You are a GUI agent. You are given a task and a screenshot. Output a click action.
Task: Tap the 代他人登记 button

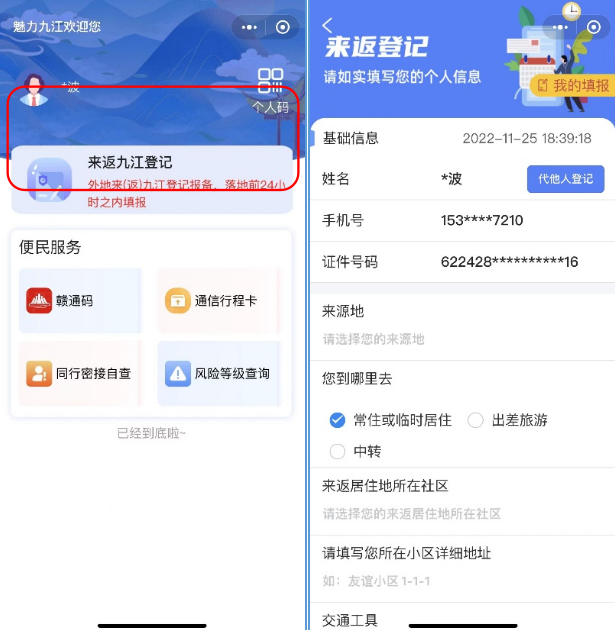(565, 179)
